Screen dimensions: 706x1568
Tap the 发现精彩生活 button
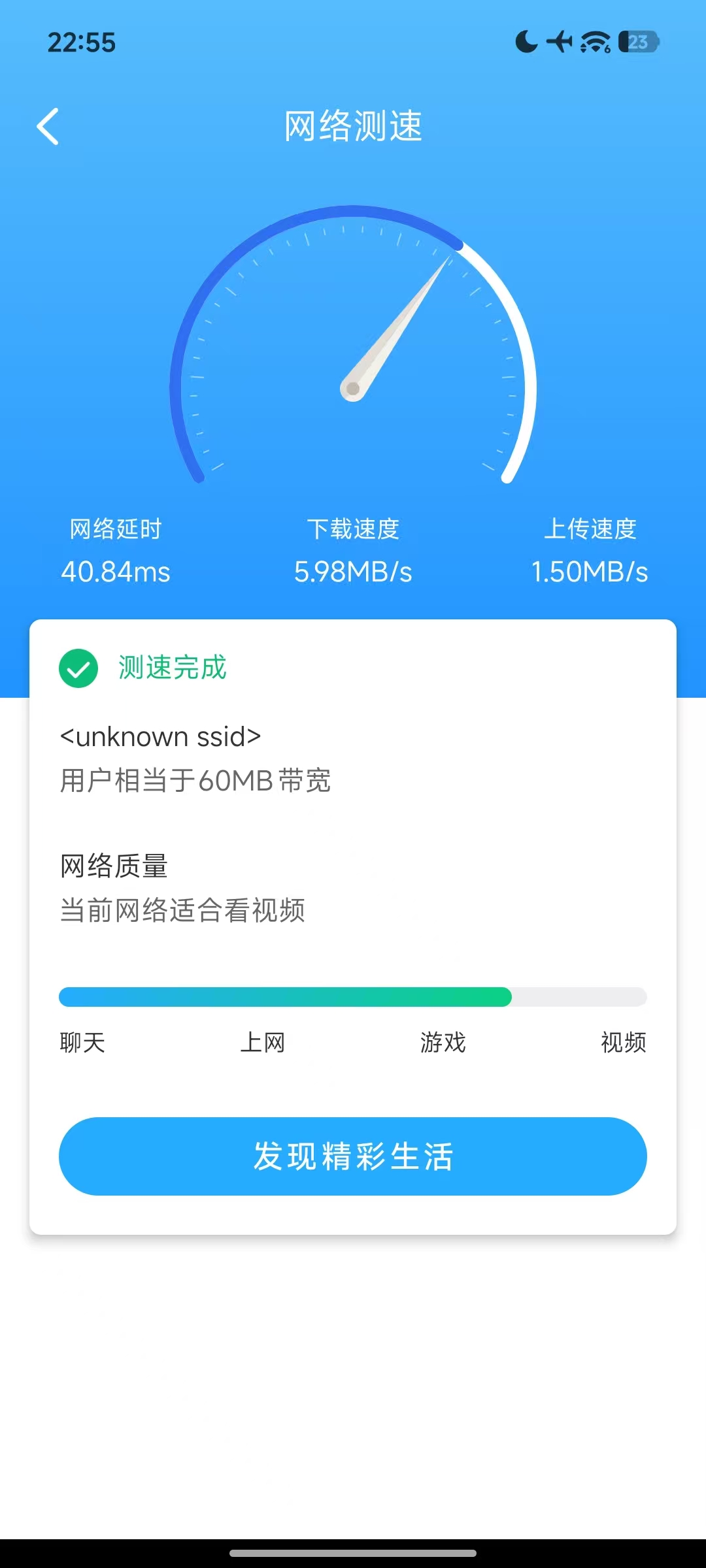[x=353, y=1156]
